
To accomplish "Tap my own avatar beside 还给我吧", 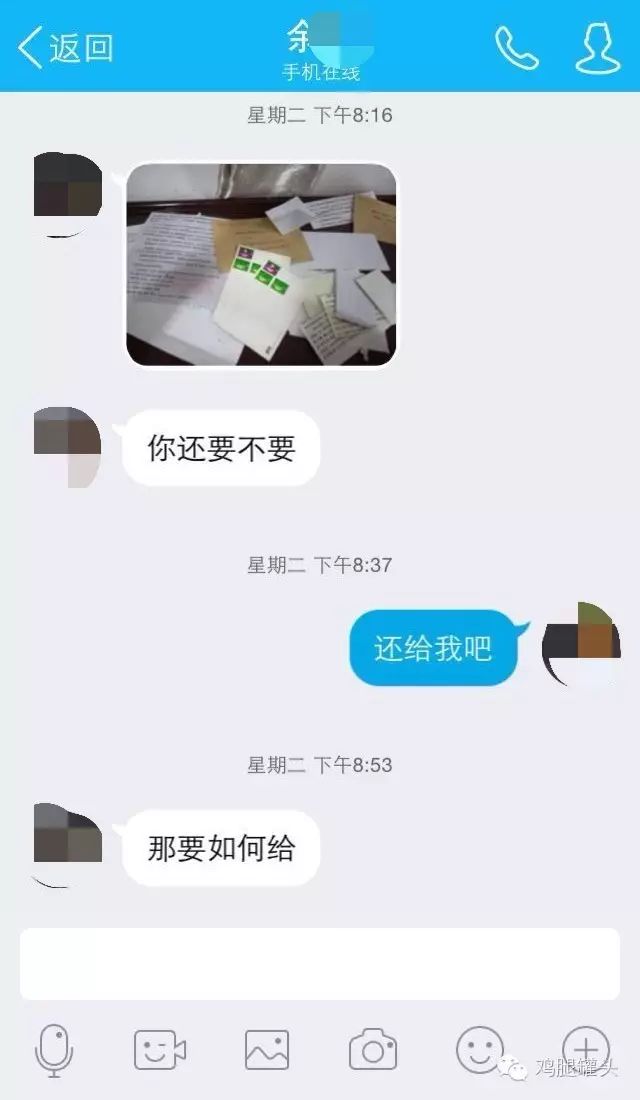I will [581, 646].
